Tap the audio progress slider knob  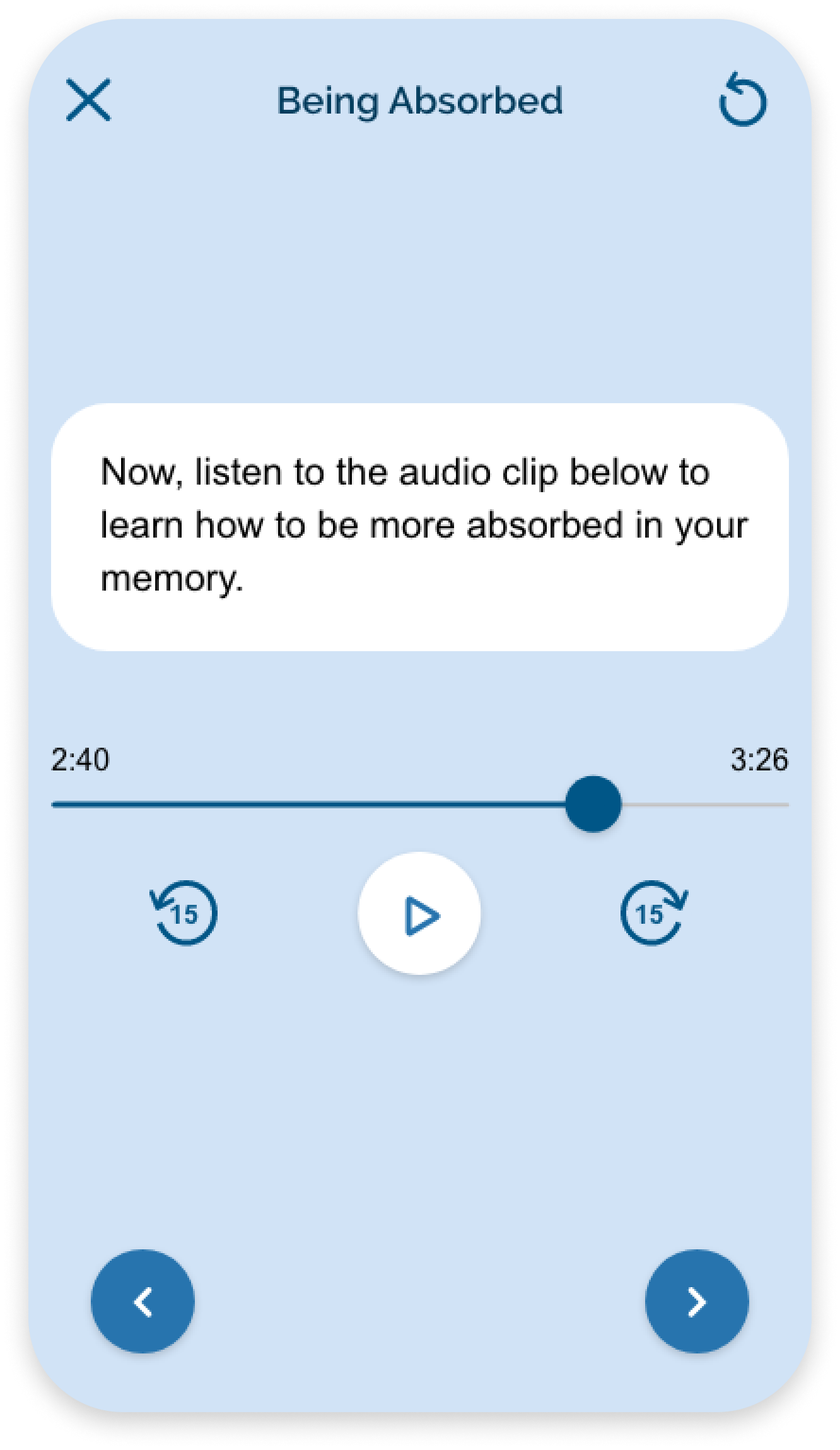[x=593, y=804]
